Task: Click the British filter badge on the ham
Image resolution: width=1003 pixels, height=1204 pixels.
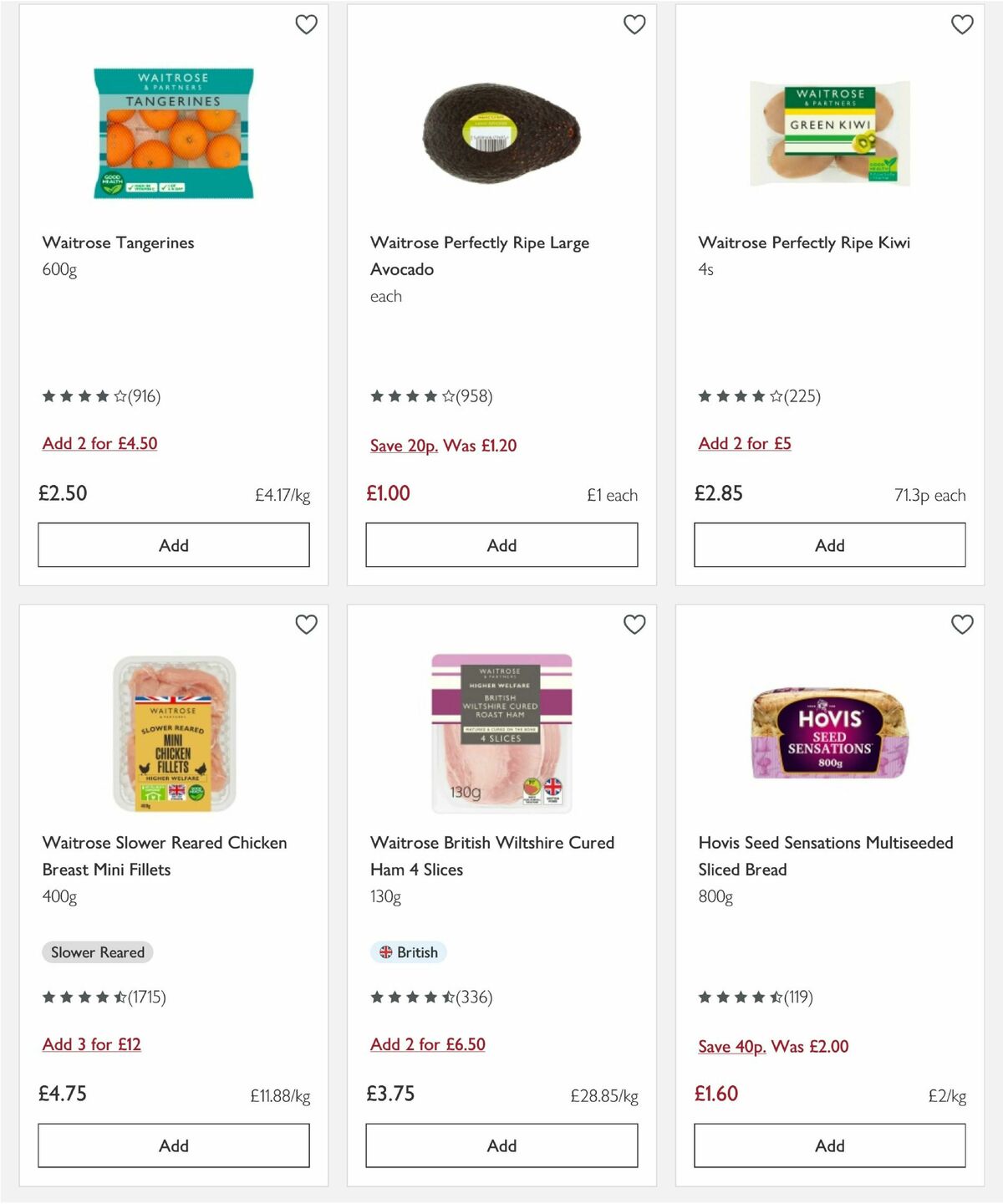Action: pos(409,952)
